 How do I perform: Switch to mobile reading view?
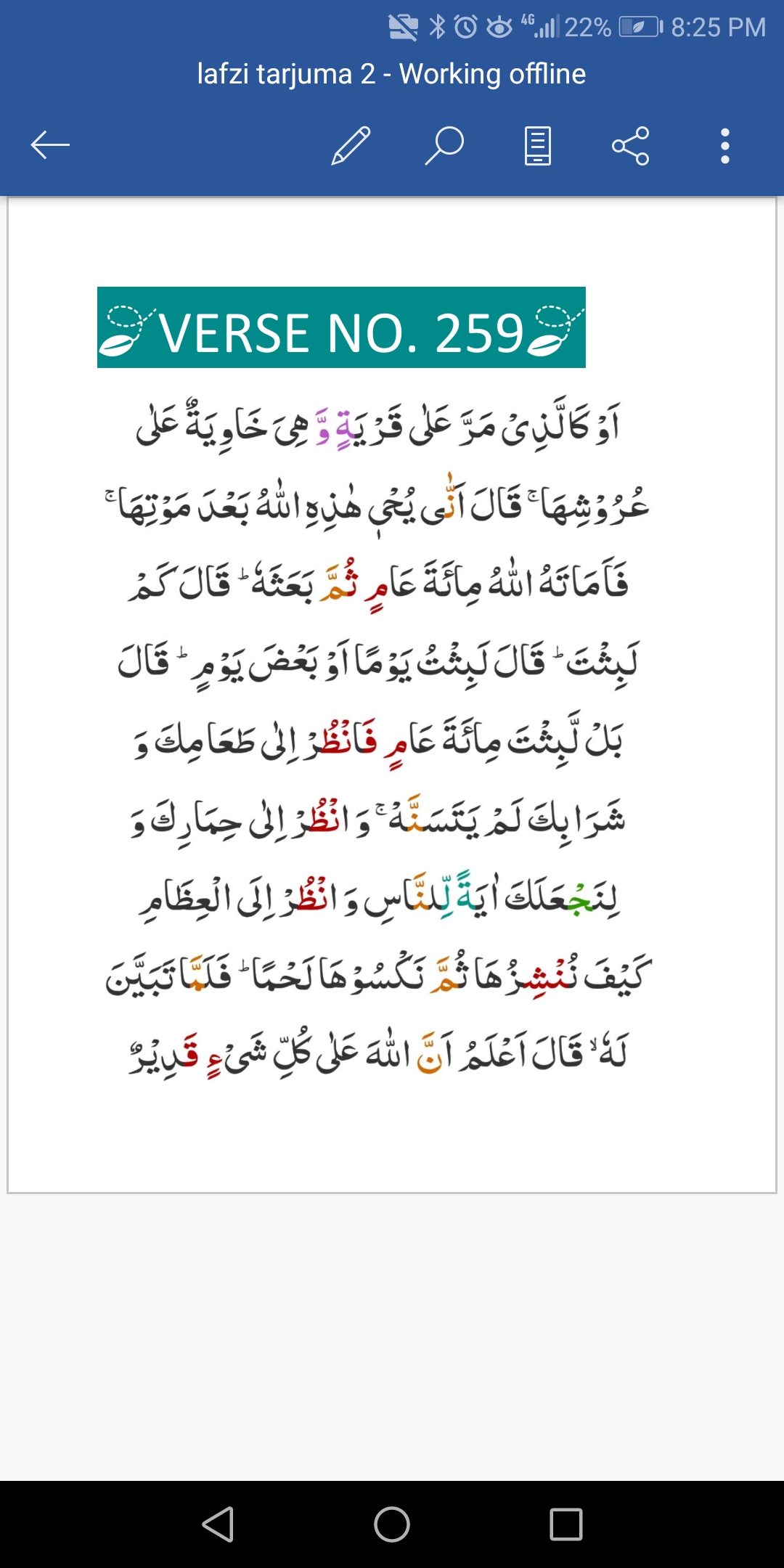(x=538, y=145)
